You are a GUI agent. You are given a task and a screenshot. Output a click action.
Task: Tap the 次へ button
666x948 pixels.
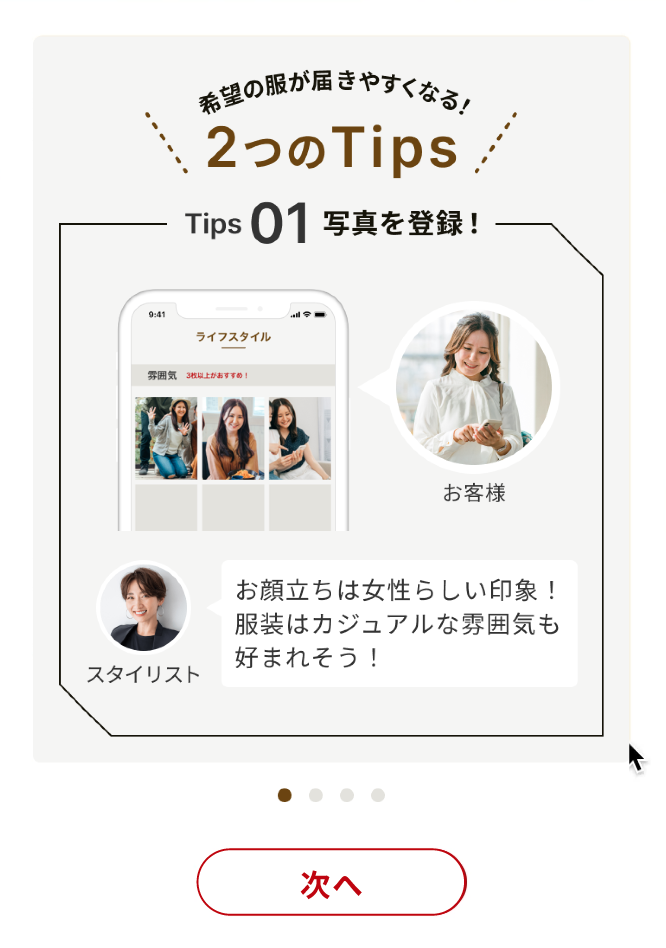point(331,882)
